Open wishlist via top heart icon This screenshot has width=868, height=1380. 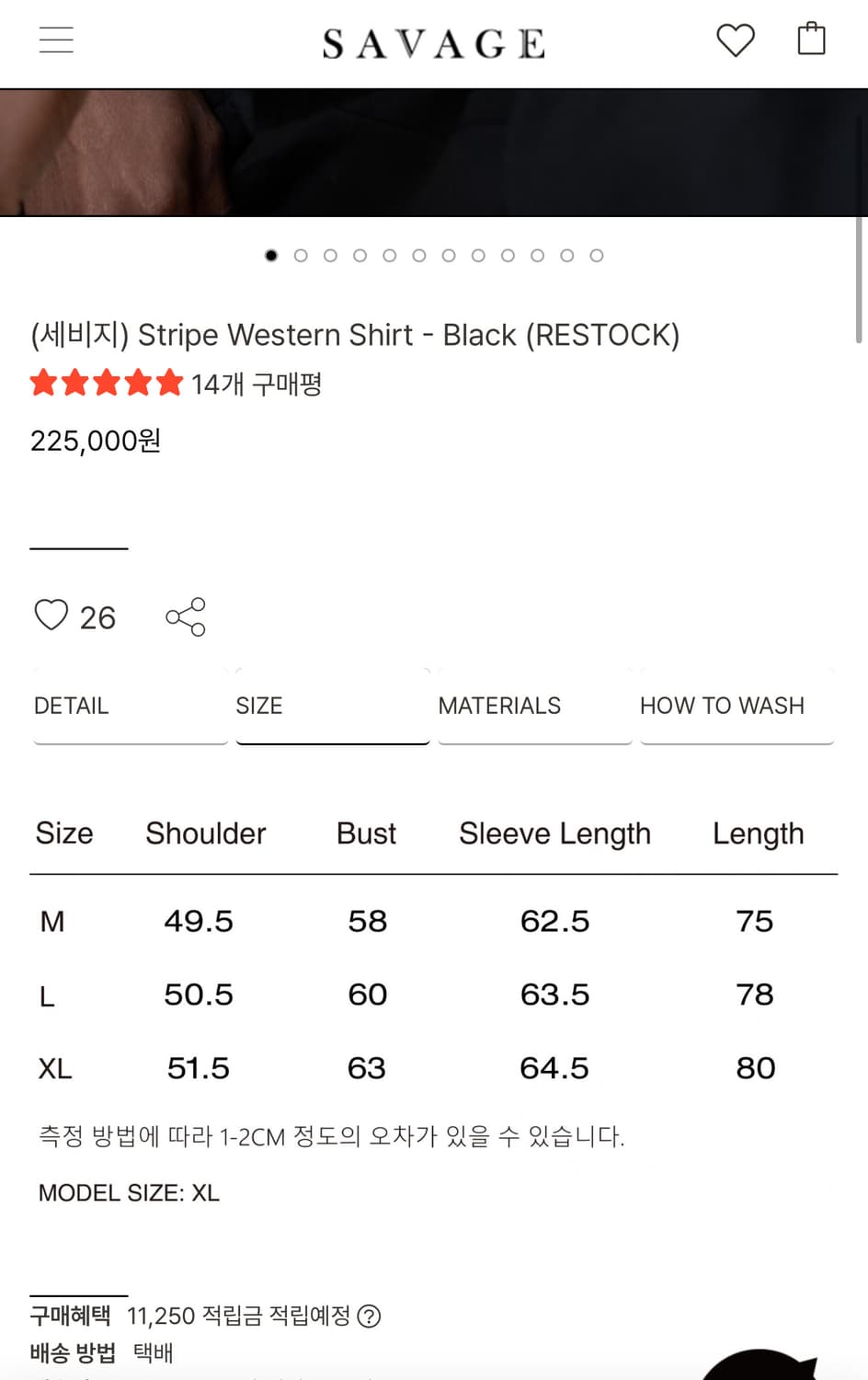pyautogui.click(x=736, y=40)
